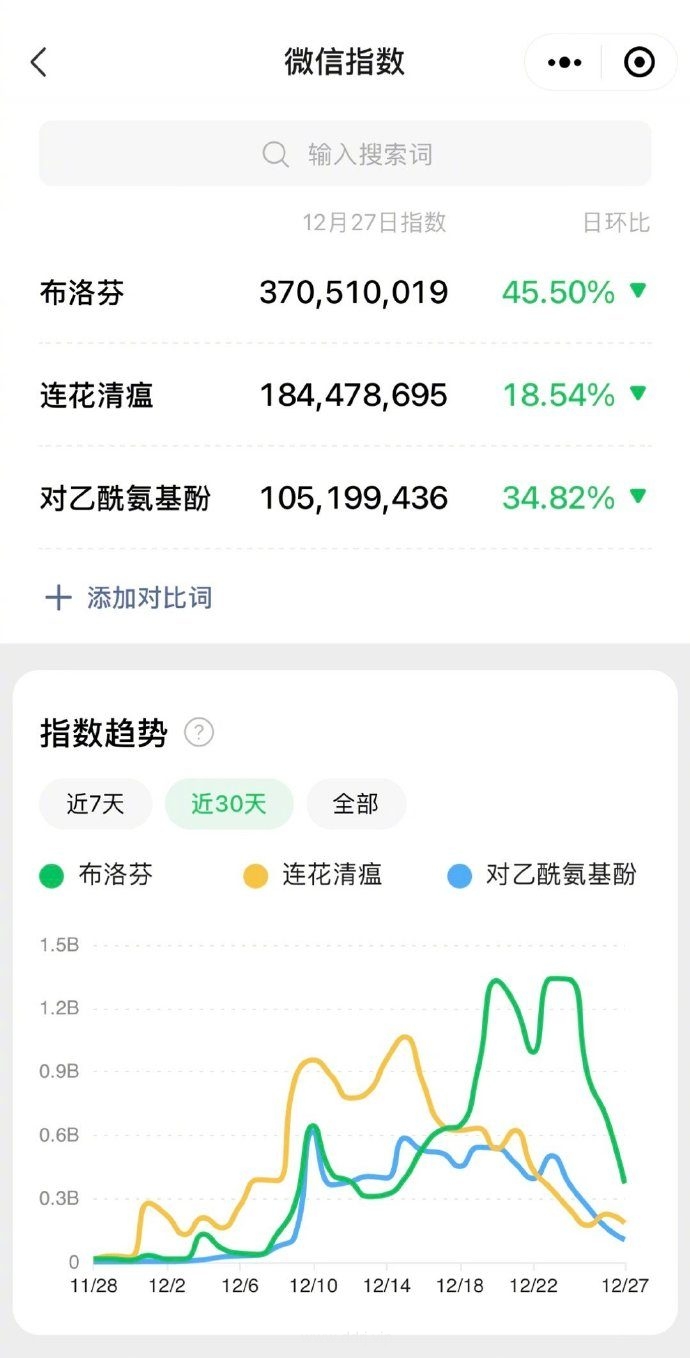Close the mini program via circle icon
The image size is (690, 1358).
click(639, 62)
